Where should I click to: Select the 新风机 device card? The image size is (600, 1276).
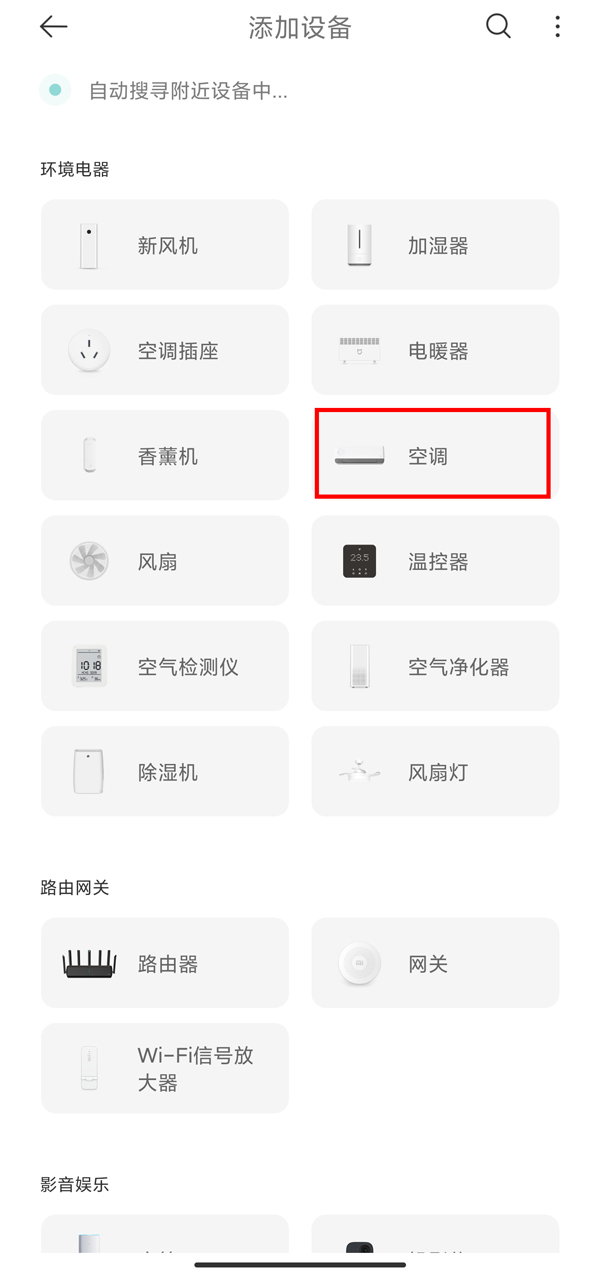tap(165, 245)
